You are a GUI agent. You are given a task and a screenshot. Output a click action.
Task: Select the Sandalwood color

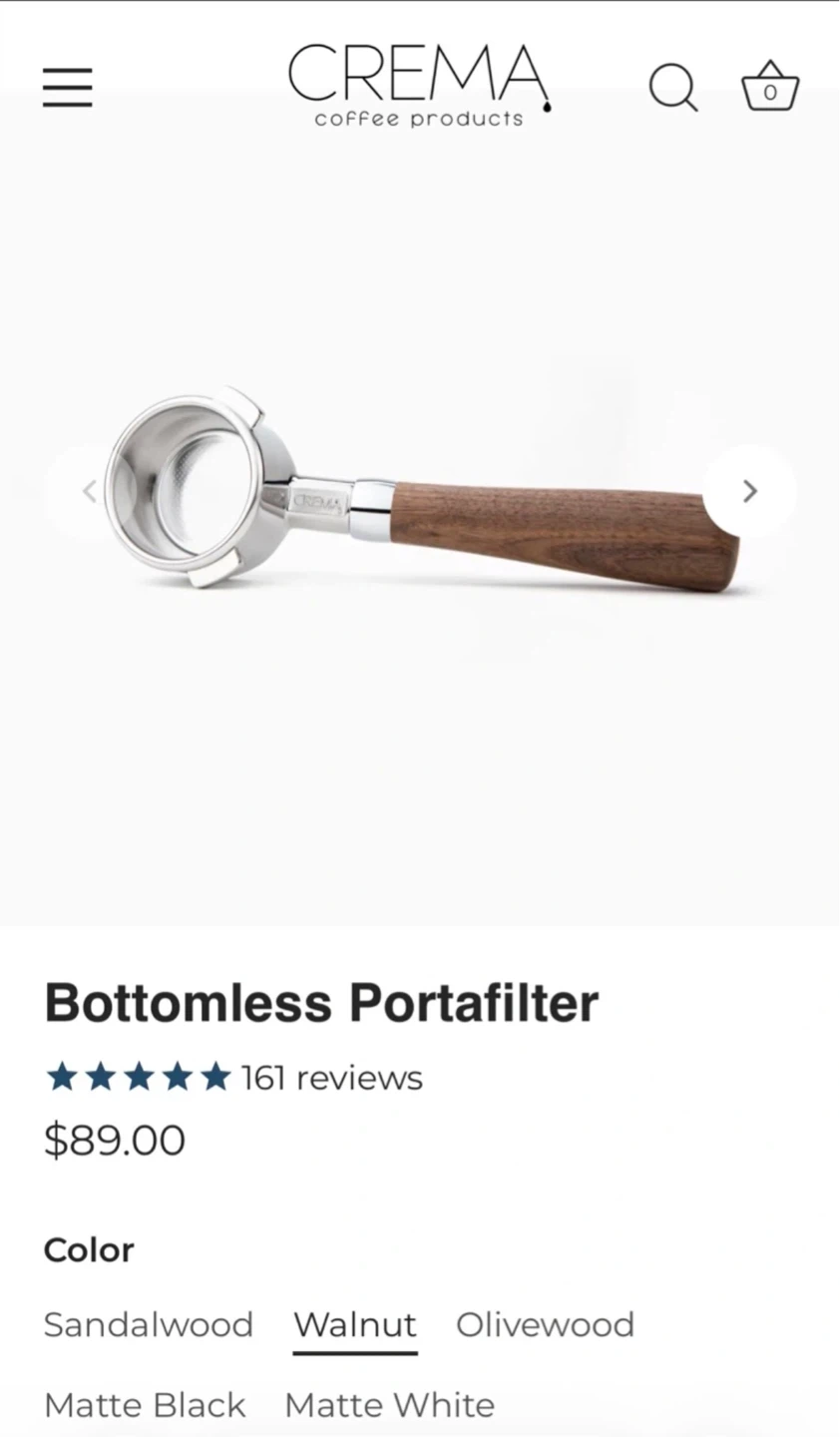[x=149, y=1324]
